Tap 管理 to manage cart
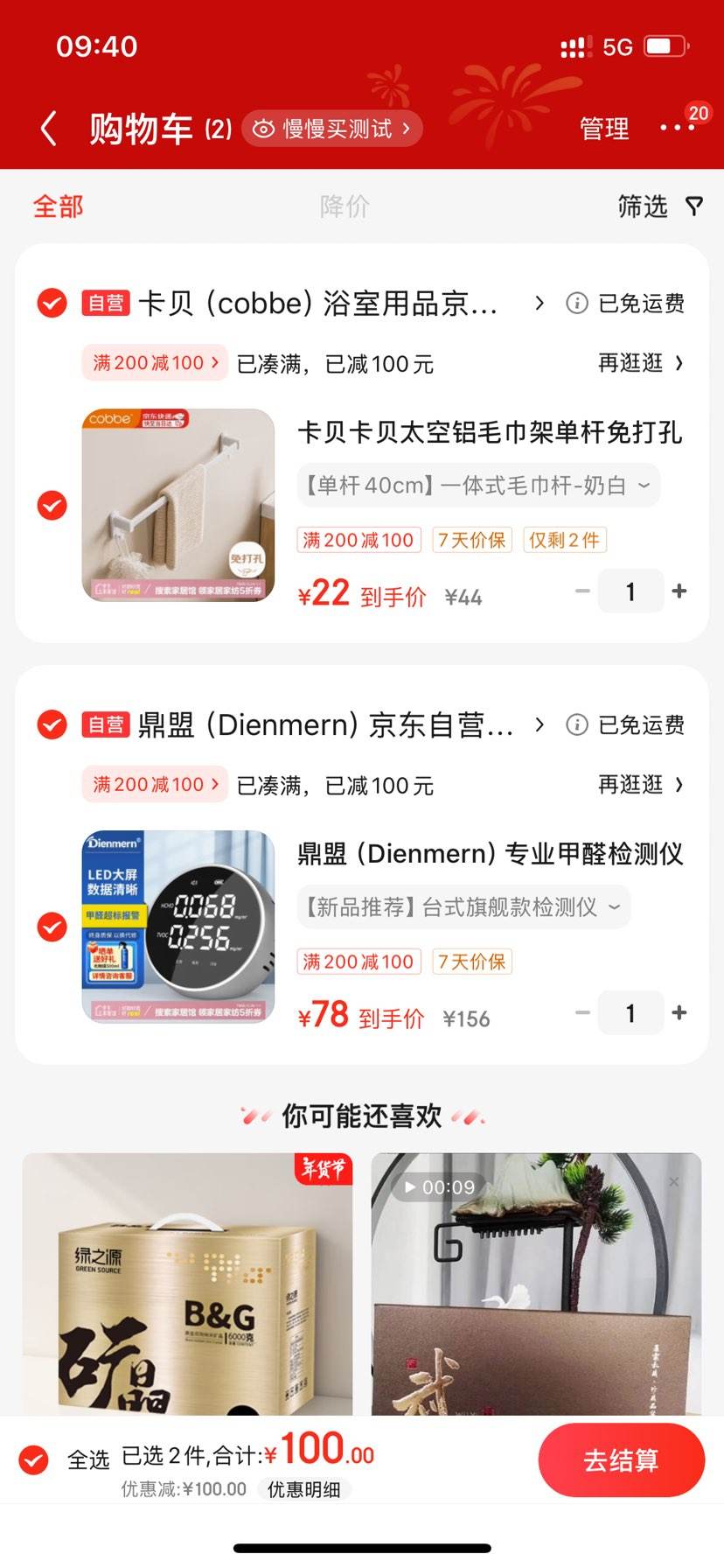Viewport: 724px width, 1568px height. point(604,129)
